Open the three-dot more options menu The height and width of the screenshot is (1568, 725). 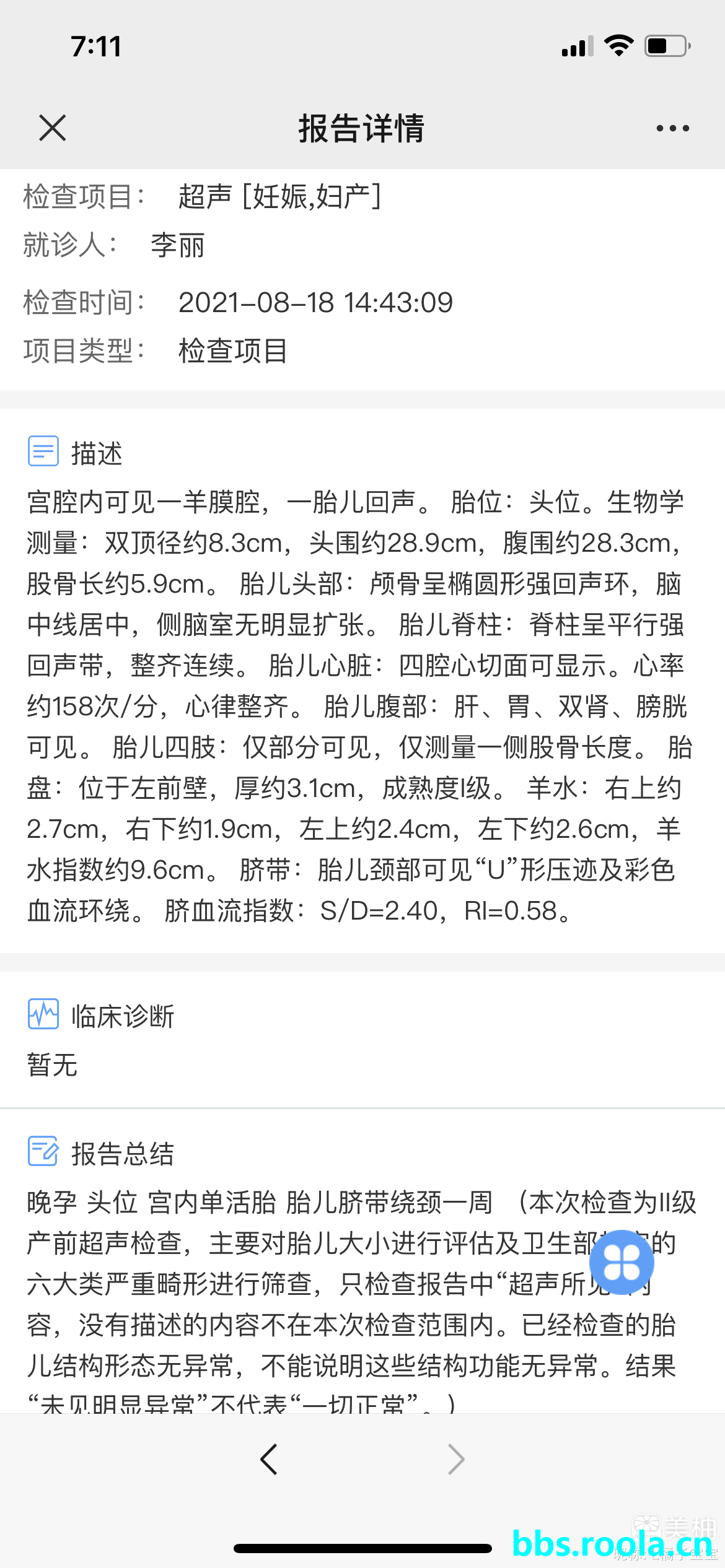672,128
